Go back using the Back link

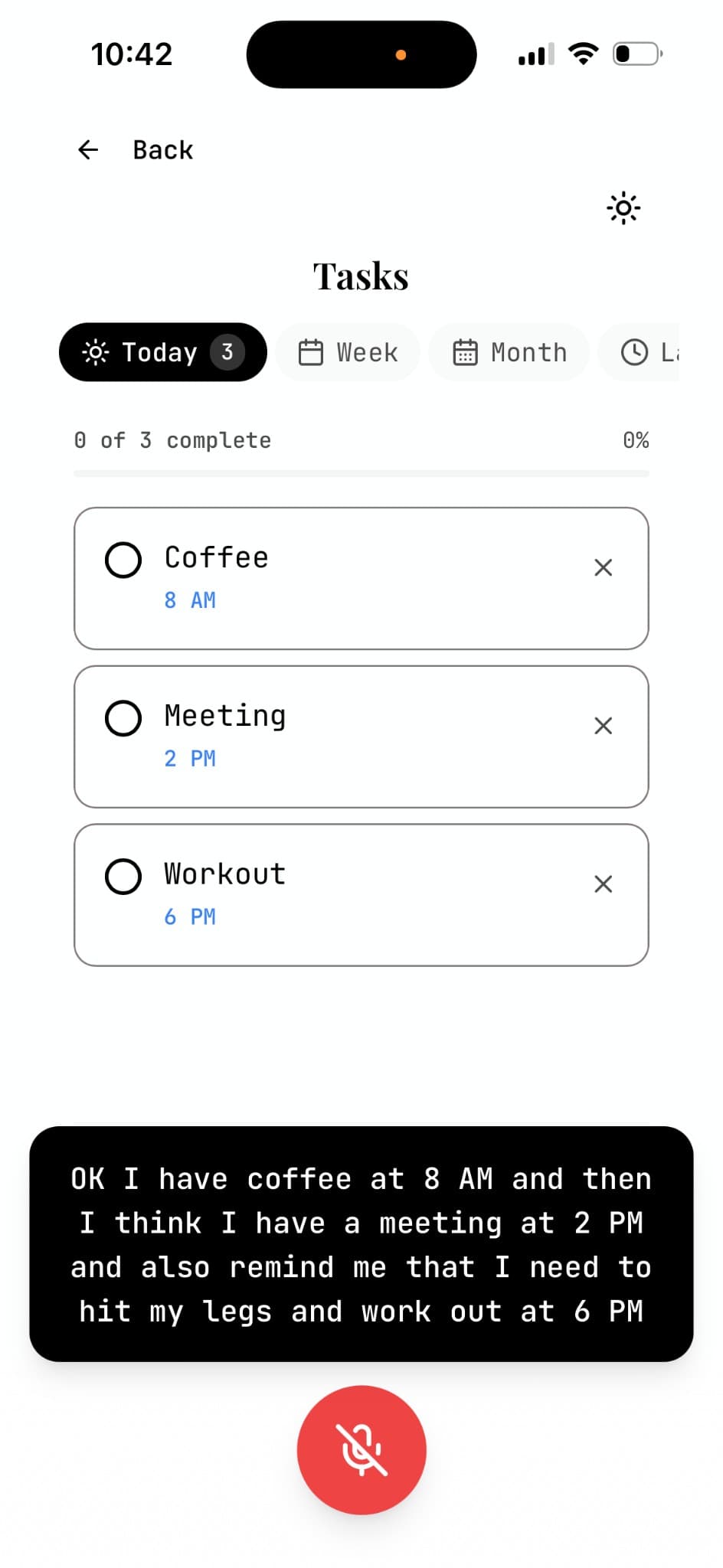pyautogui.click(x=162, y=149)
